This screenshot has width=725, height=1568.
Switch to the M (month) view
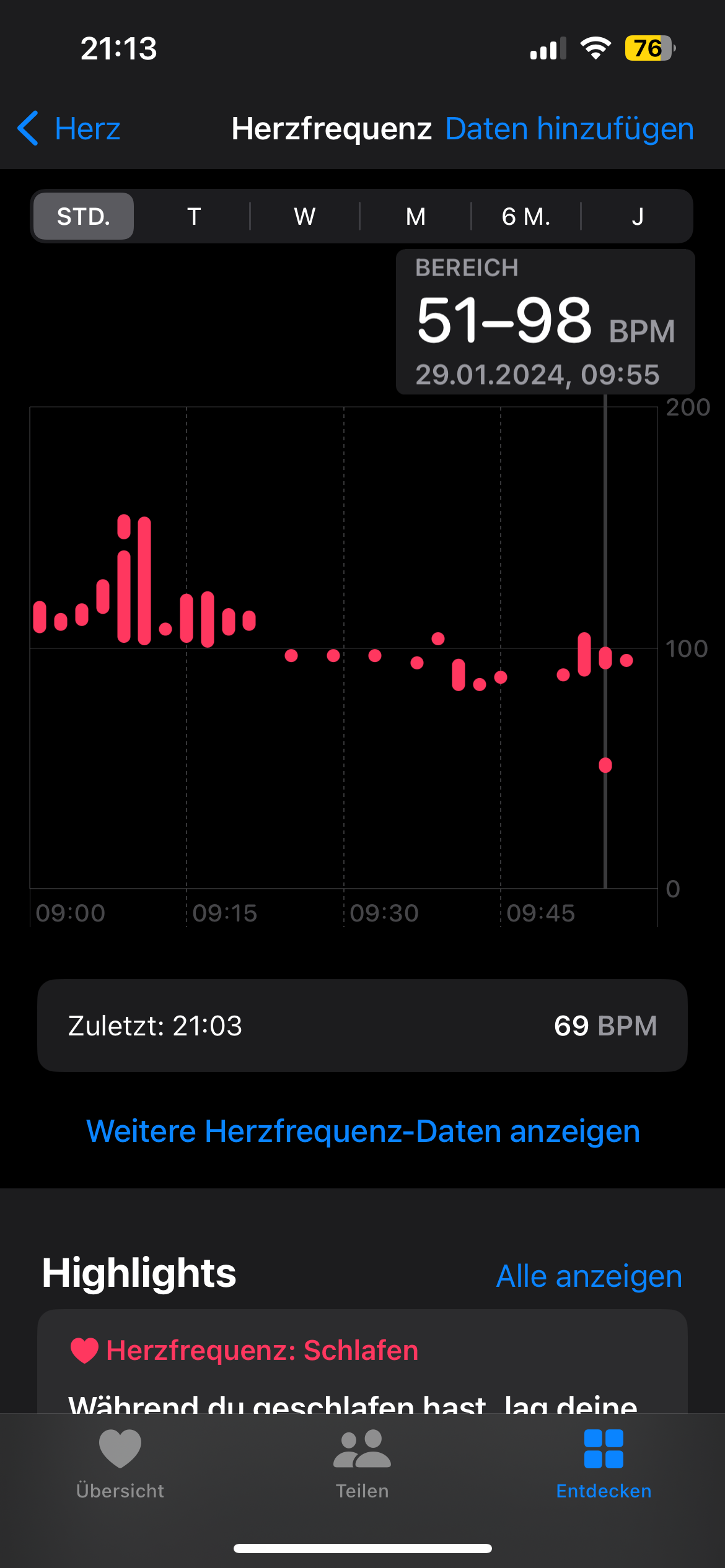pos(415,217)
